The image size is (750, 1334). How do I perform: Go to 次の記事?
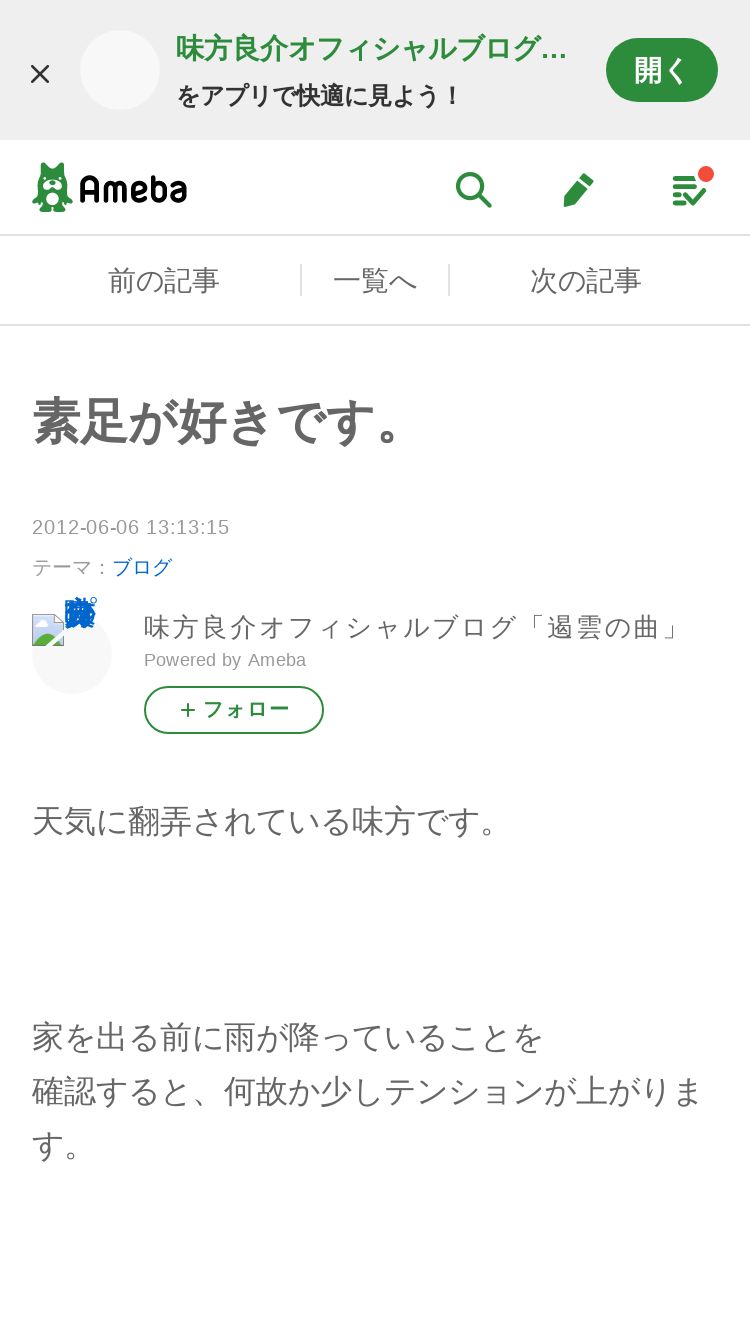tap(585, 281)
